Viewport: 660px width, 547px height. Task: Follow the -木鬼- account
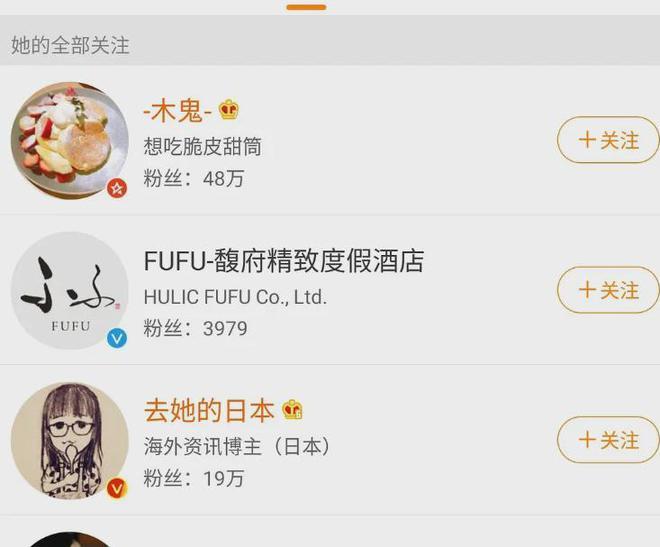[x=607, y=140]
